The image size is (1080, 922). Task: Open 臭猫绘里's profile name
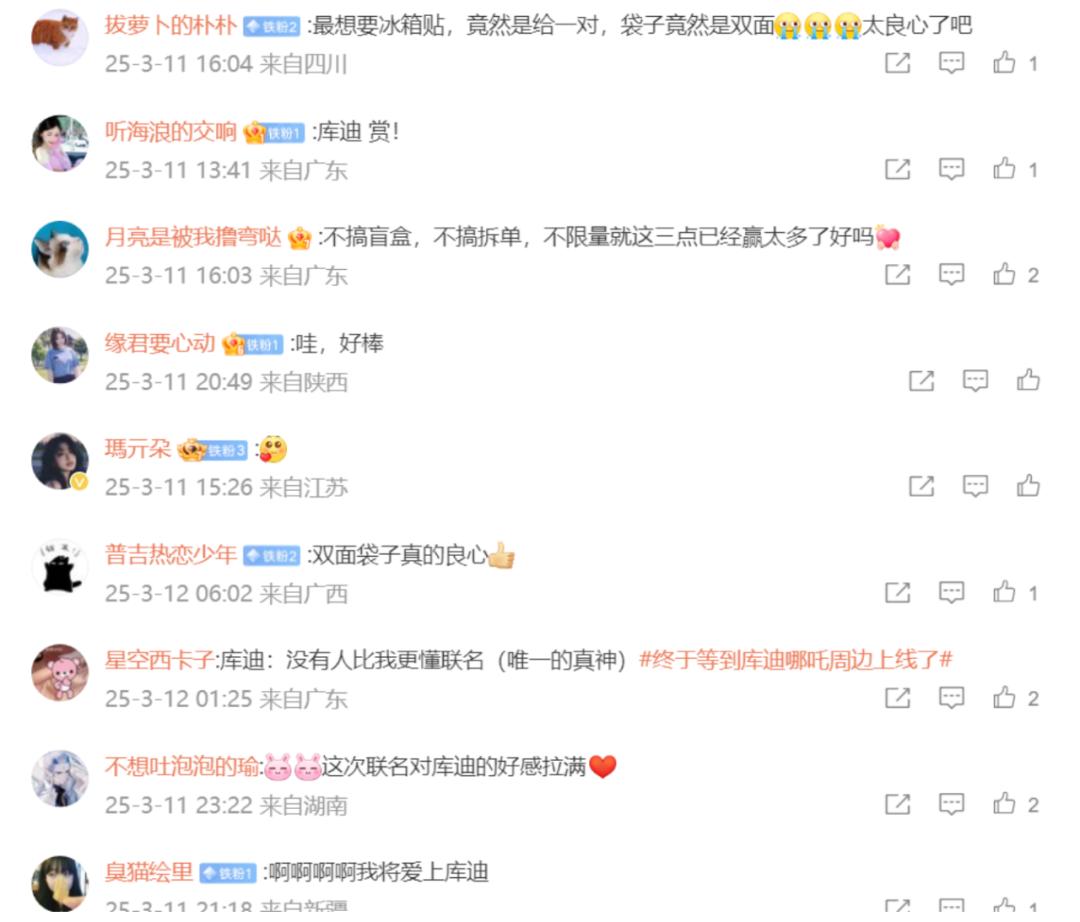(x=149, y=872)
